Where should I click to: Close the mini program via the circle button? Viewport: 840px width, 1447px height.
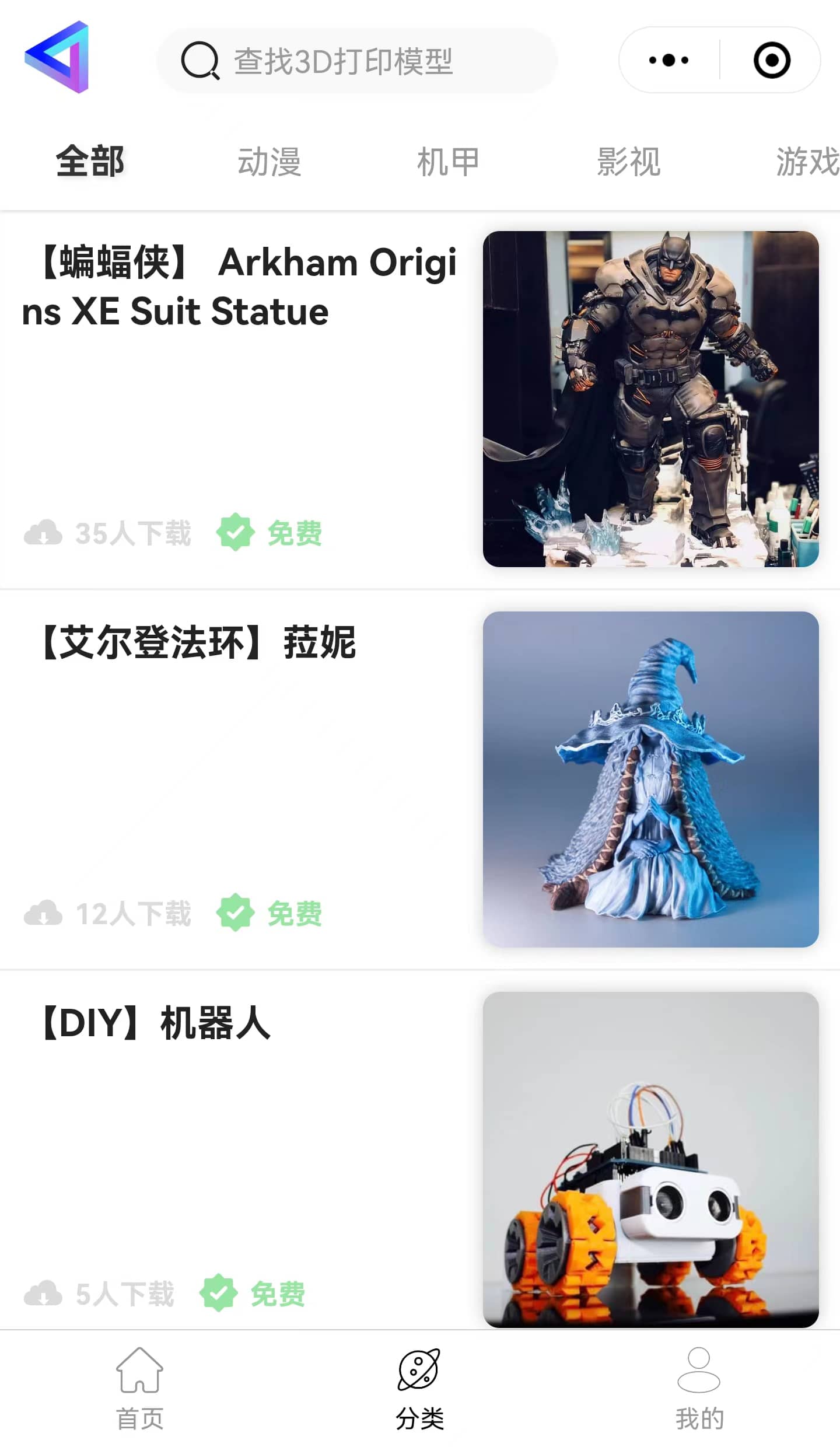point(771,60)
